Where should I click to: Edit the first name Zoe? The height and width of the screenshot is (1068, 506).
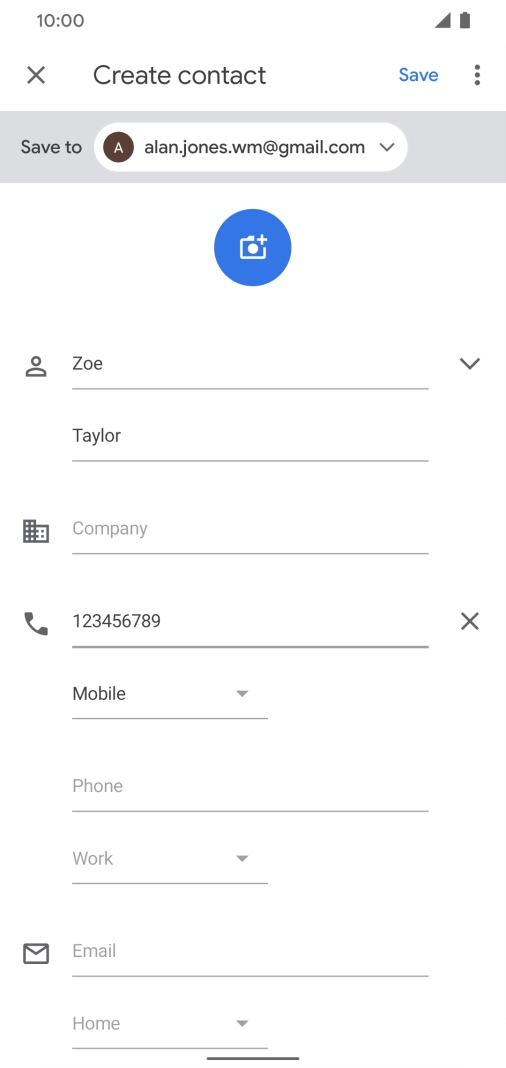point(250,364)
